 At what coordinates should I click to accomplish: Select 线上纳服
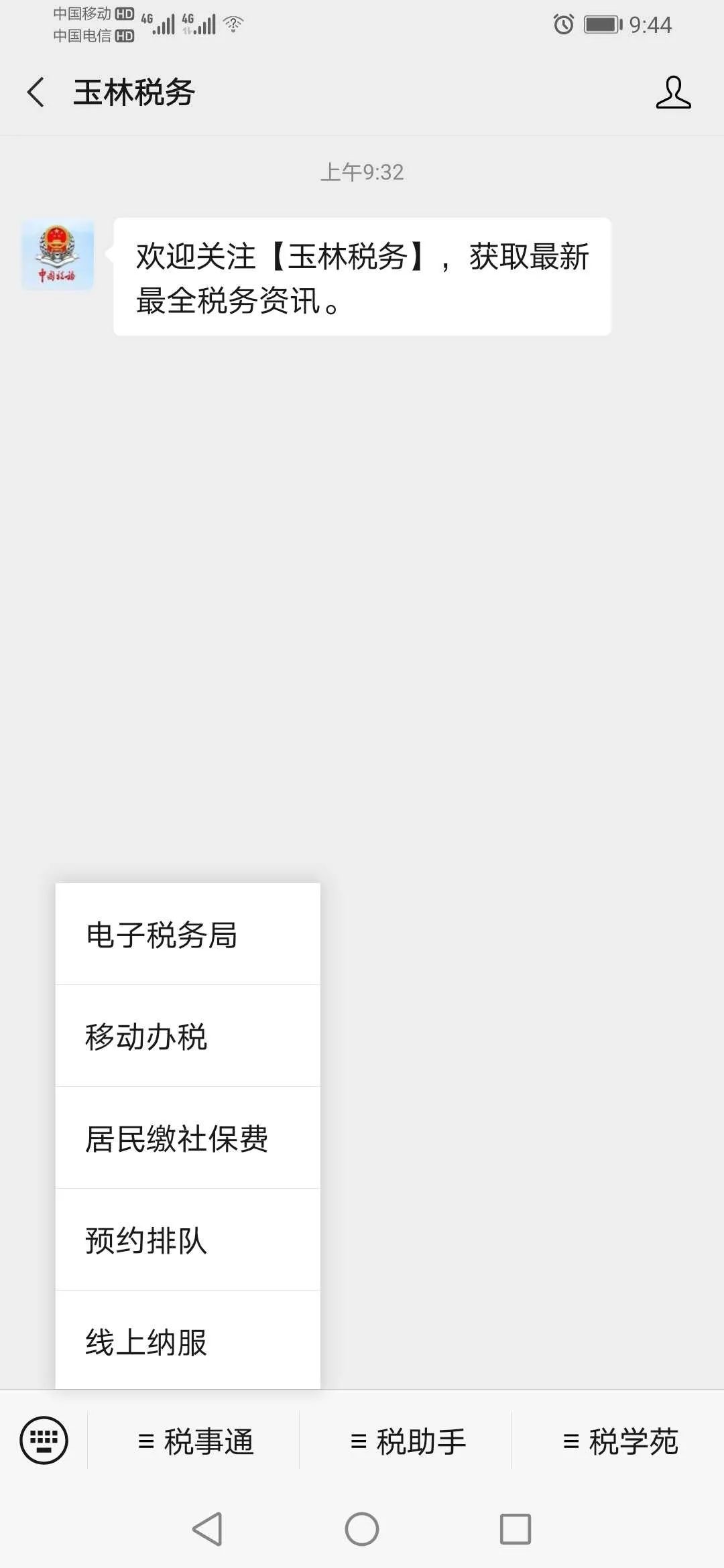click(188, 1340)
